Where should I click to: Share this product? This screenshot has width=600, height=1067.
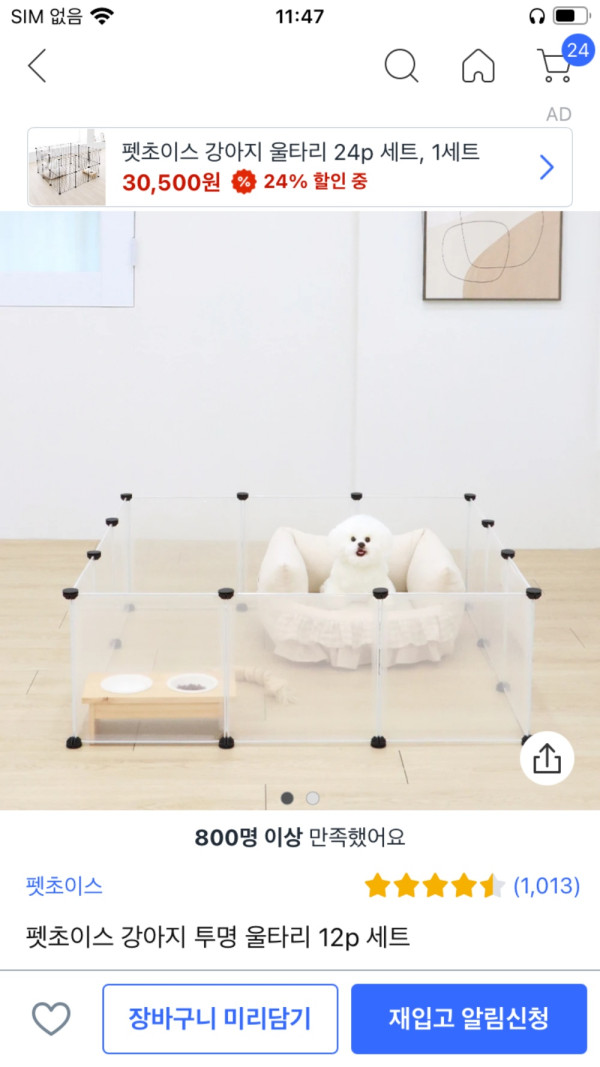(x=547, y=760)
